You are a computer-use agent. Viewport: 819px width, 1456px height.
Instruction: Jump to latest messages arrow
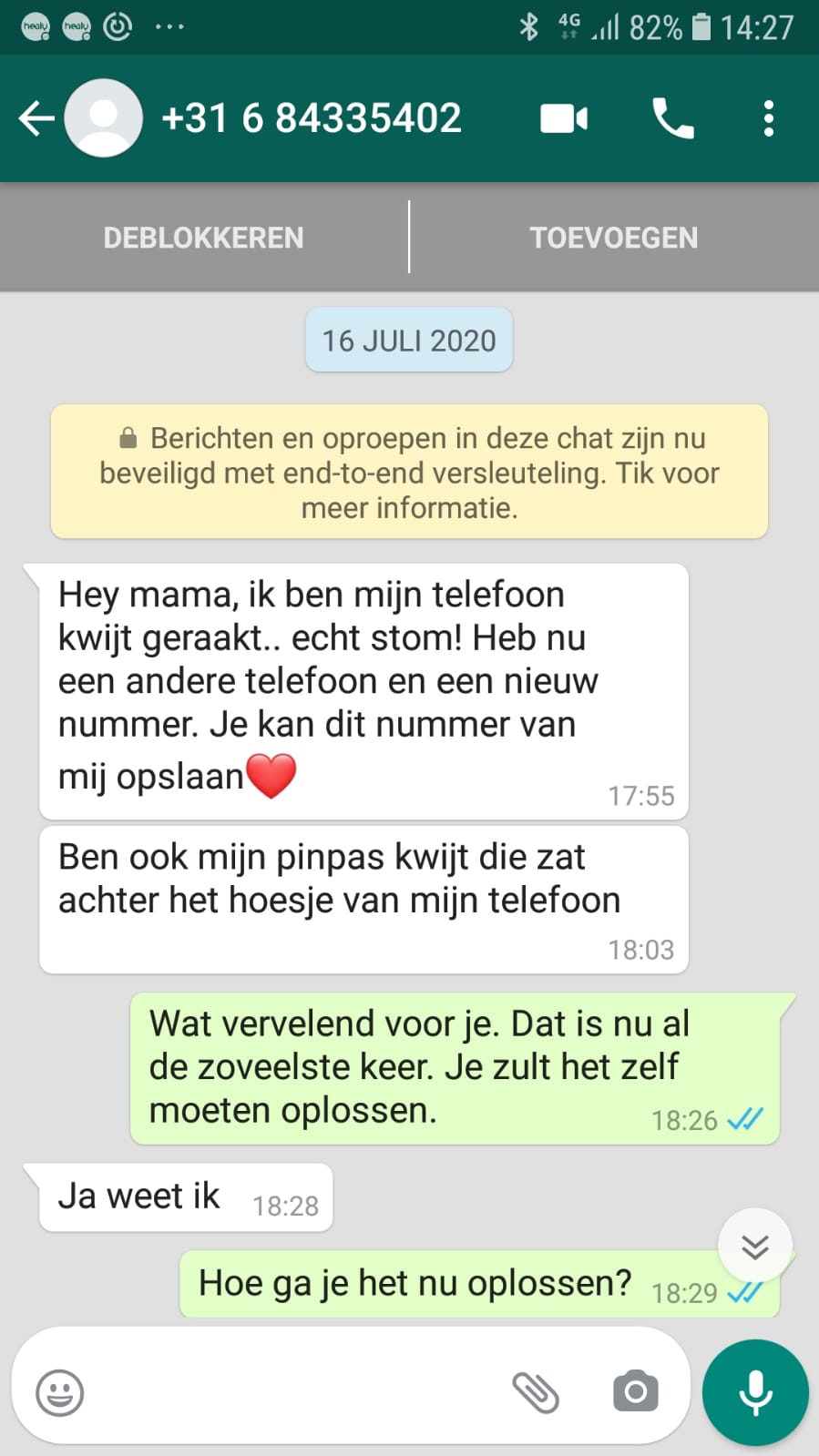pos(755,1246)
